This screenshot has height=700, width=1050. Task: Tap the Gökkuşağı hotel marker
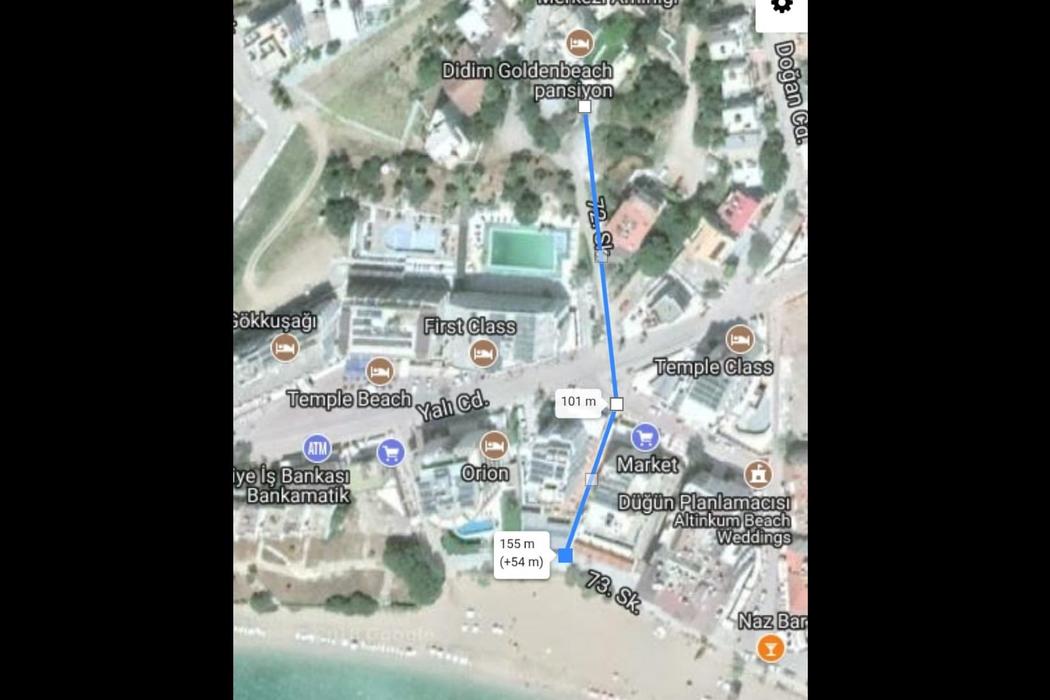point(285,347)
